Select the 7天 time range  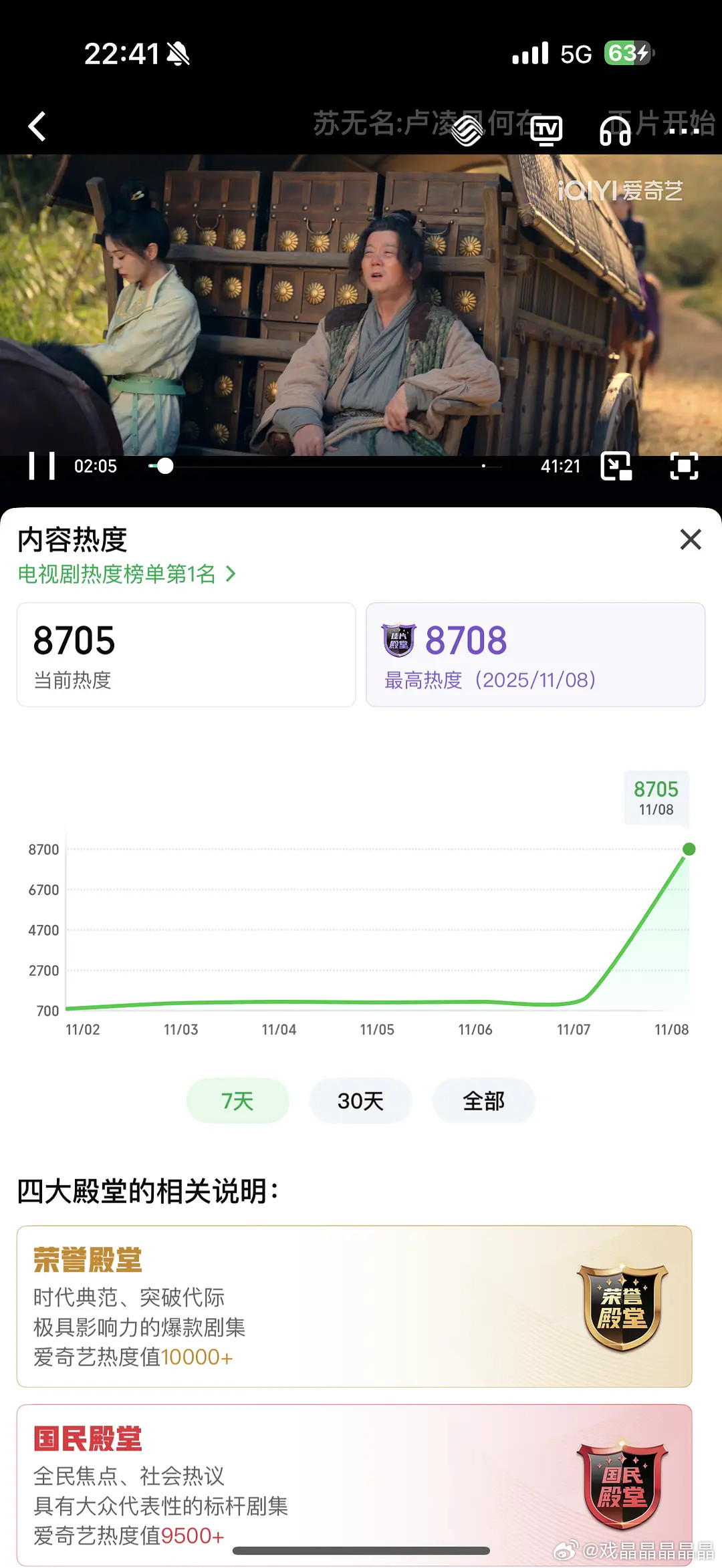click(237, 1101)
